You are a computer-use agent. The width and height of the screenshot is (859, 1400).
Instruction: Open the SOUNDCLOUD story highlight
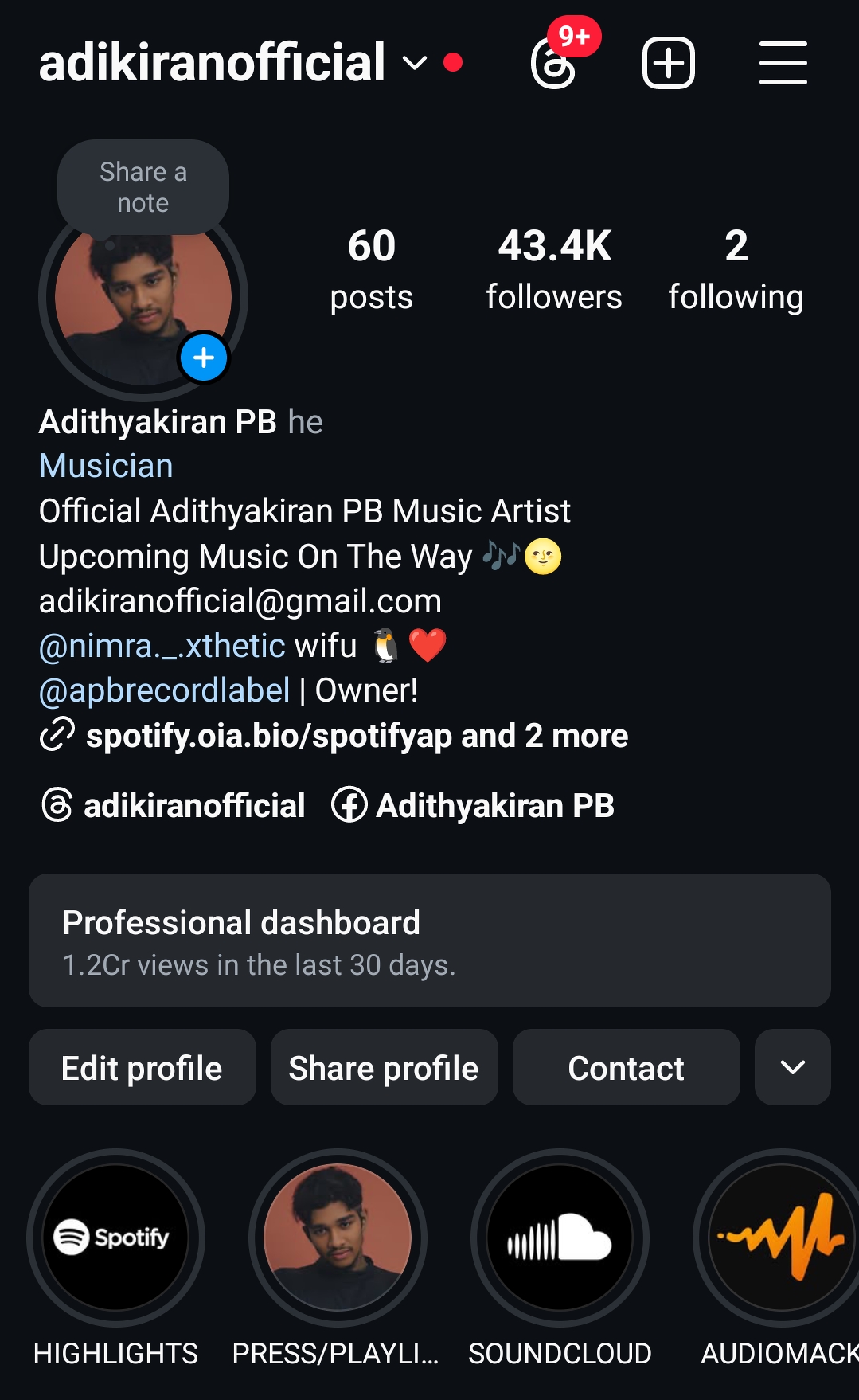(x=560, y=1238)
